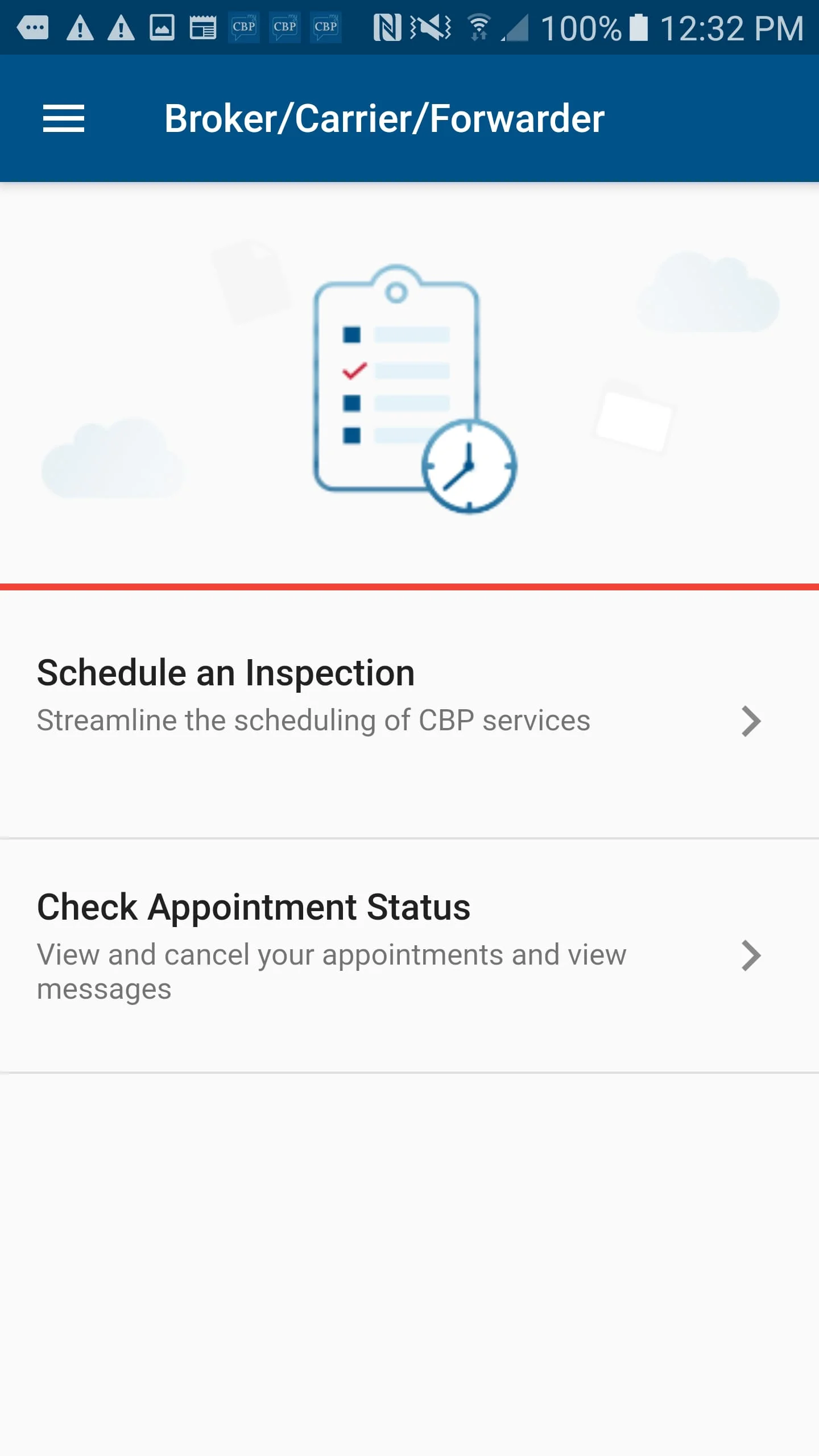Tap the Wi-Fi status icon
This screenshot has height=1456, width=819.
coord(478,27)
